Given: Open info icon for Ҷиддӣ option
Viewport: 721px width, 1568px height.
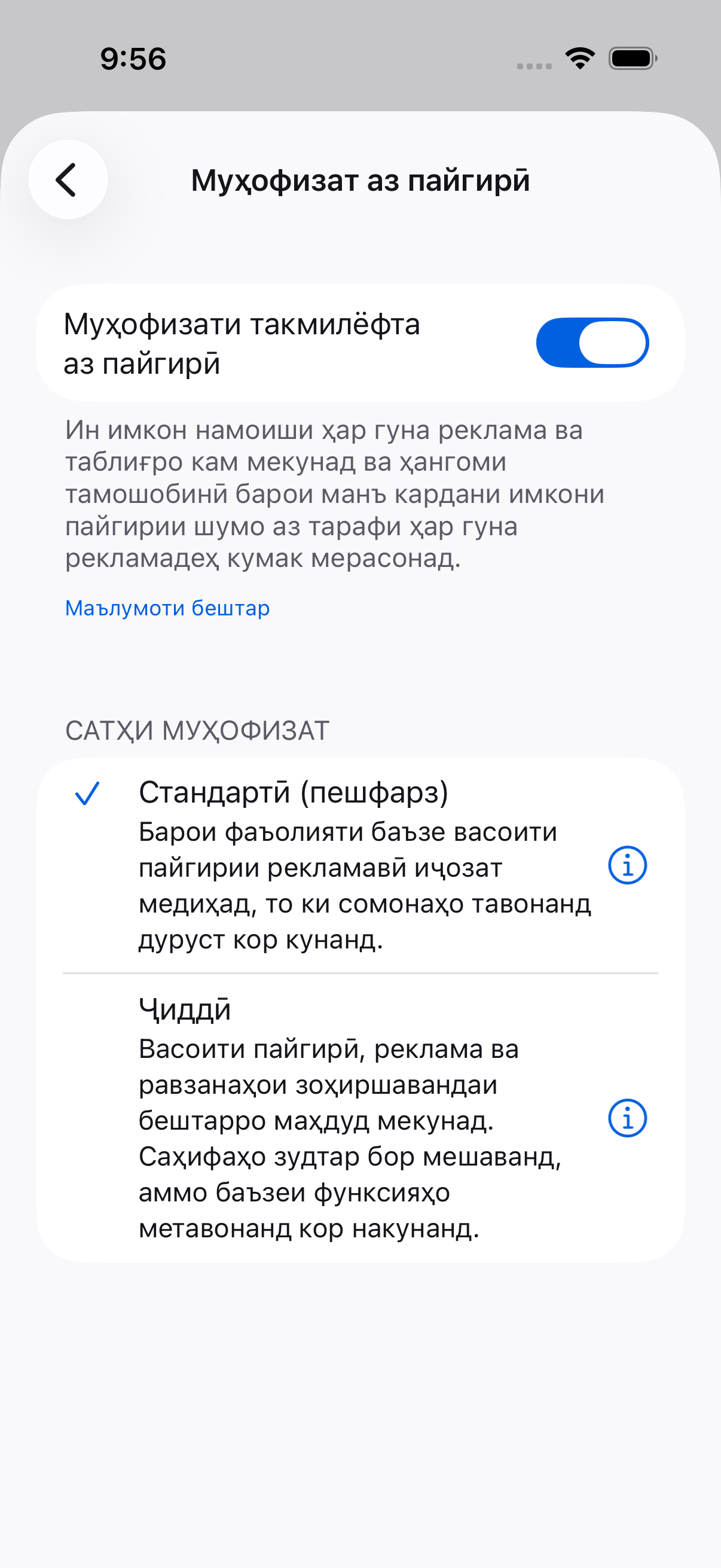Looking at the screenshot, I should [627, 1118].
